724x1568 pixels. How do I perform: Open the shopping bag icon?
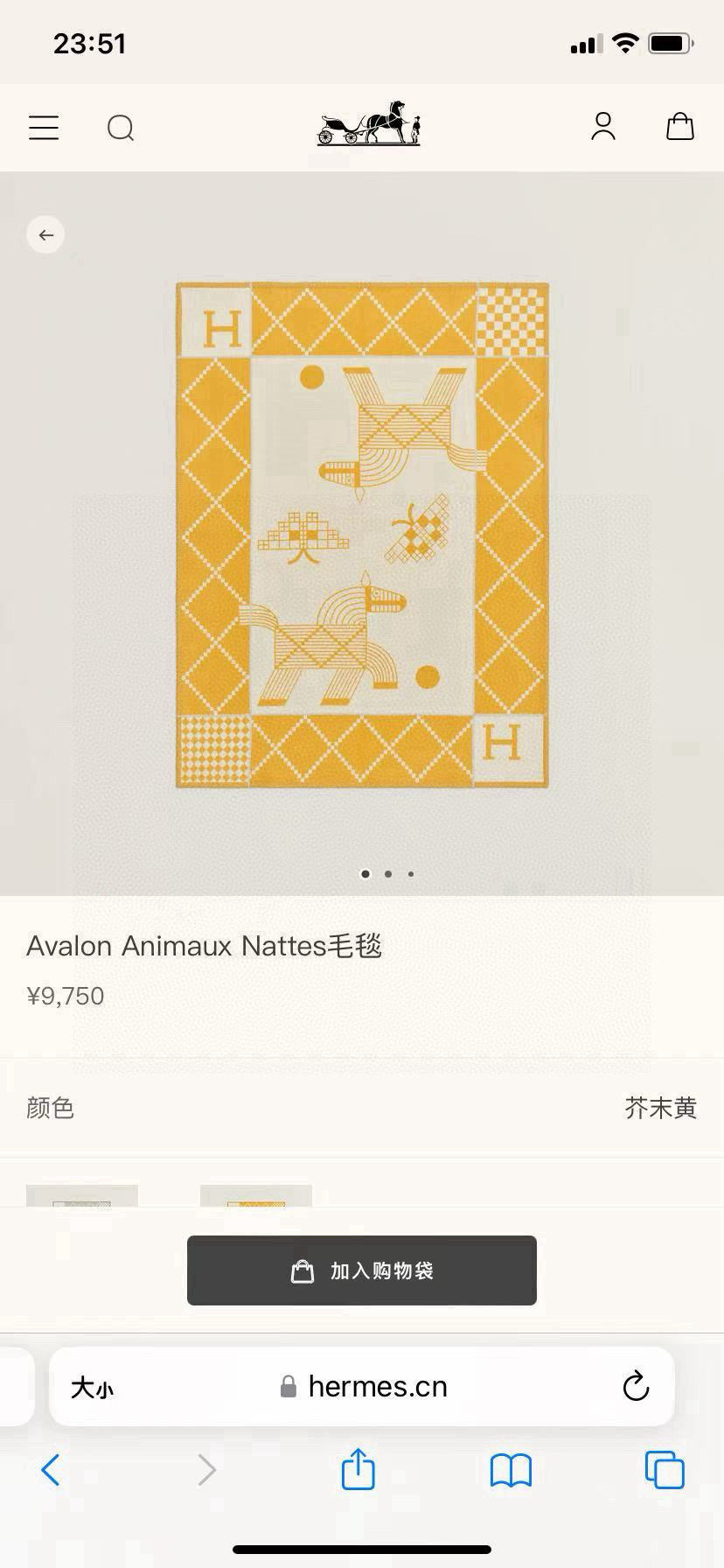pos(679,127)
